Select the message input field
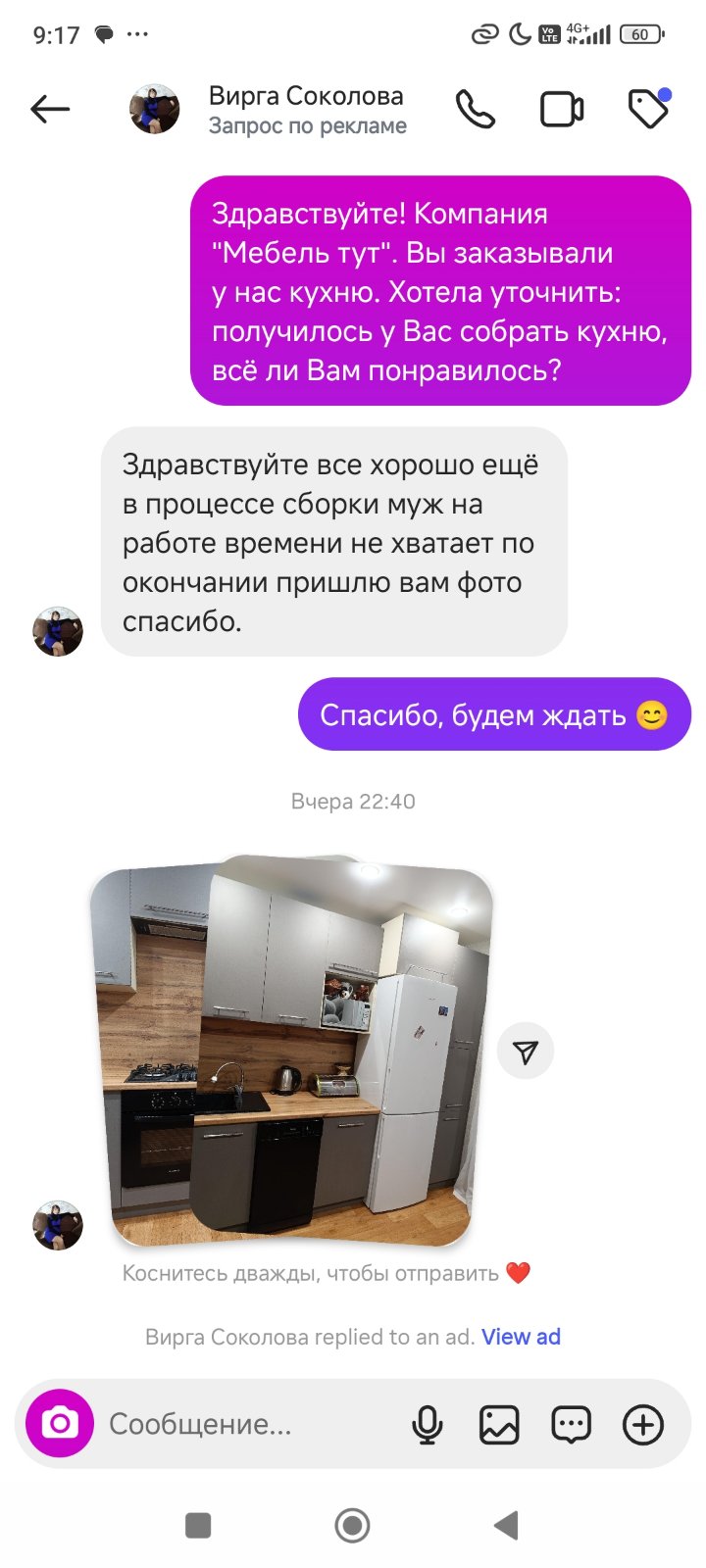The image size is (706, 1568). tap(245, 1426)
